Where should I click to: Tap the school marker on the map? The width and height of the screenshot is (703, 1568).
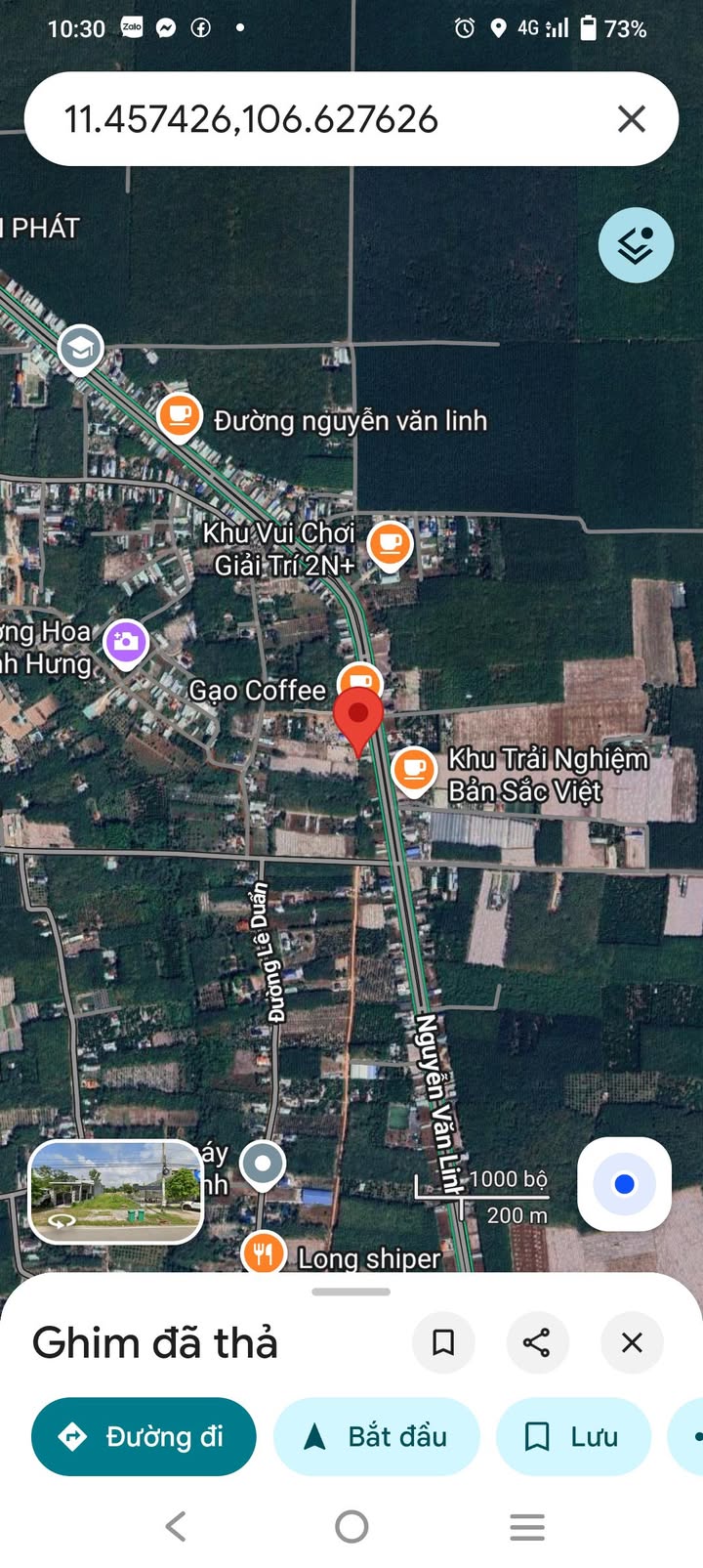pyautogui.click(x=80, y=347)
